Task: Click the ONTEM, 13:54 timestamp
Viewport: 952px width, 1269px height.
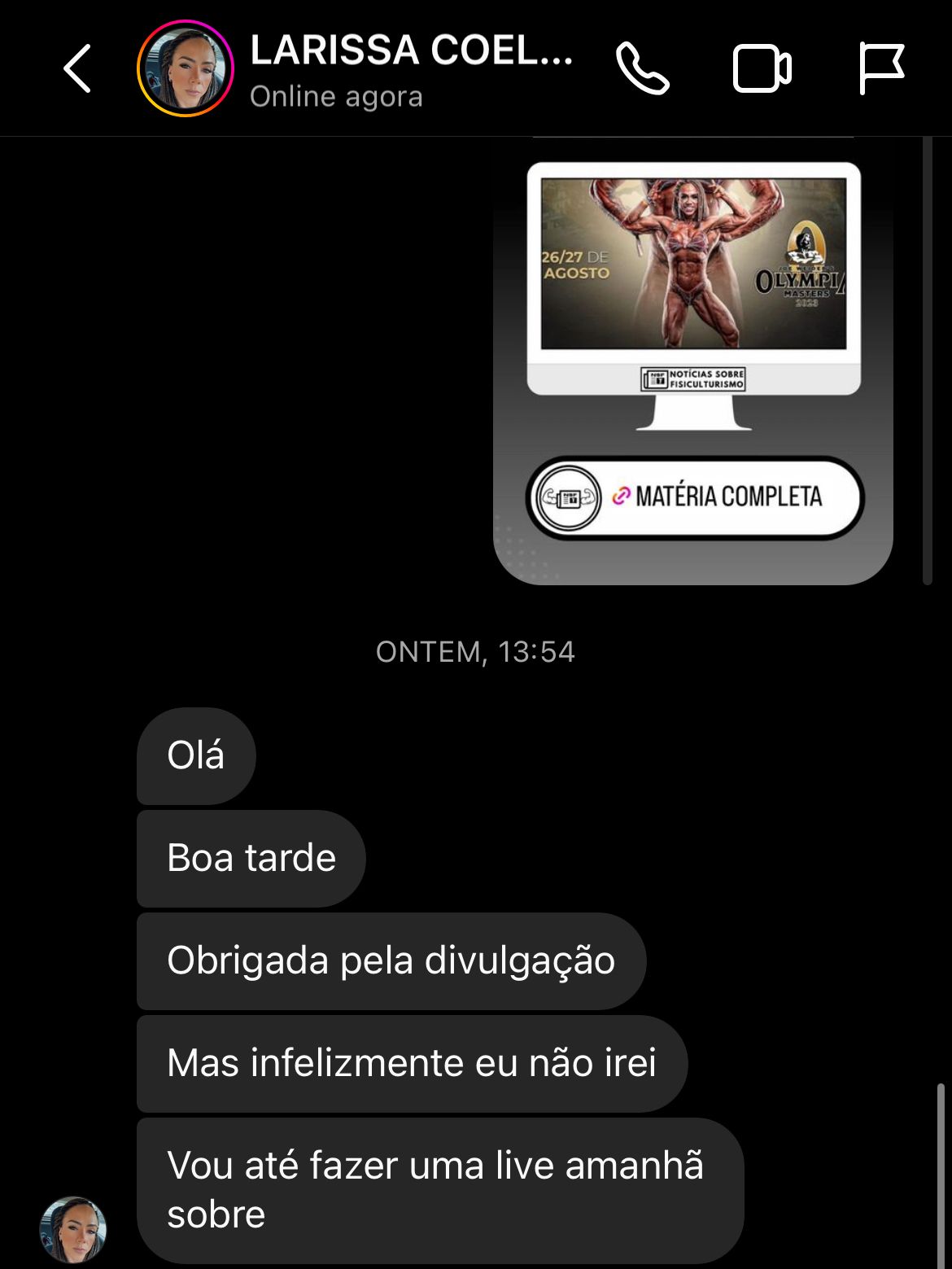Action: [x=476, y=651]
